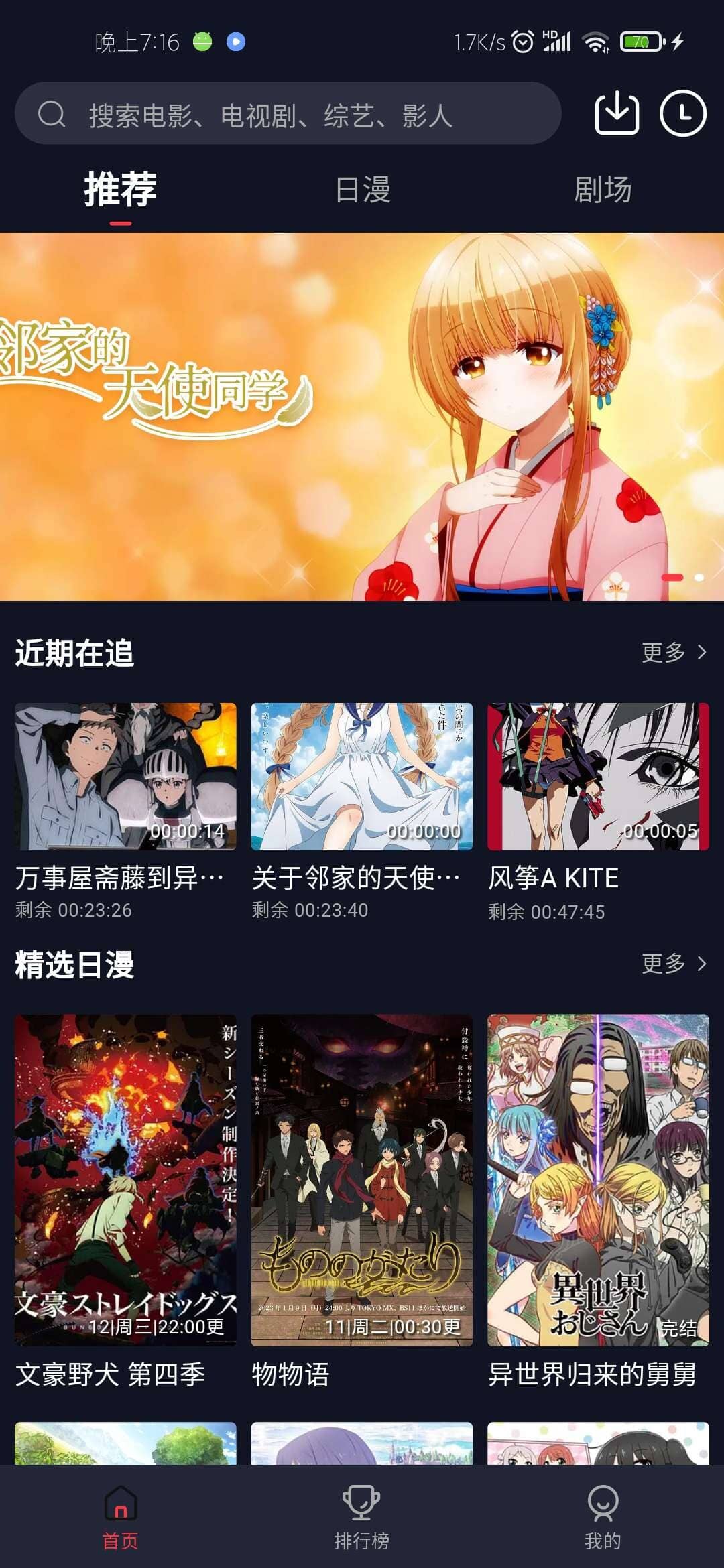Resume watching 万事屋斋藤到异…
The height and width of the screenshot is (1568, 724).
(x=125, y=776)
